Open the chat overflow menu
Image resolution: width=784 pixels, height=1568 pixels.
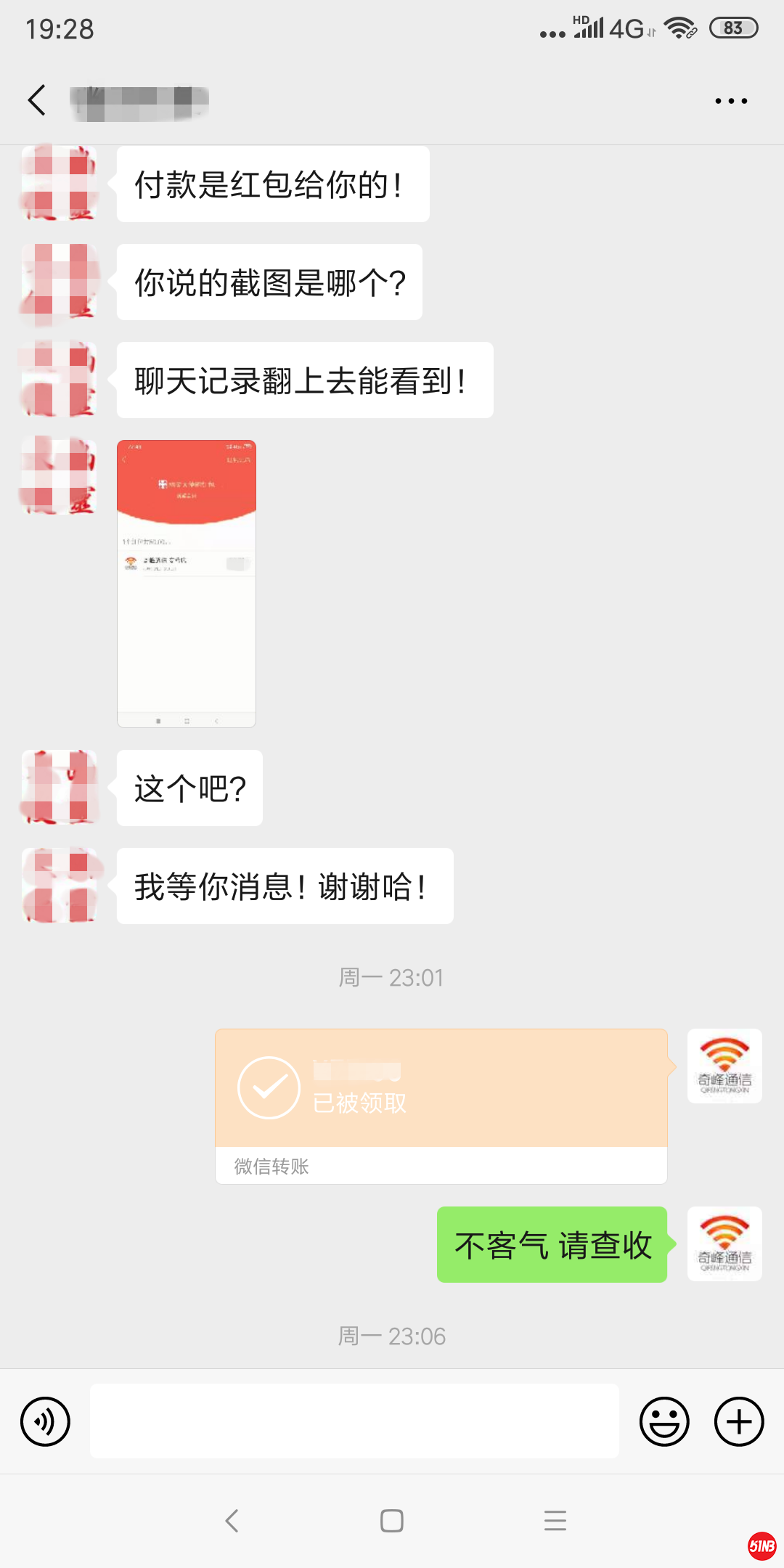tap(730, 101)
